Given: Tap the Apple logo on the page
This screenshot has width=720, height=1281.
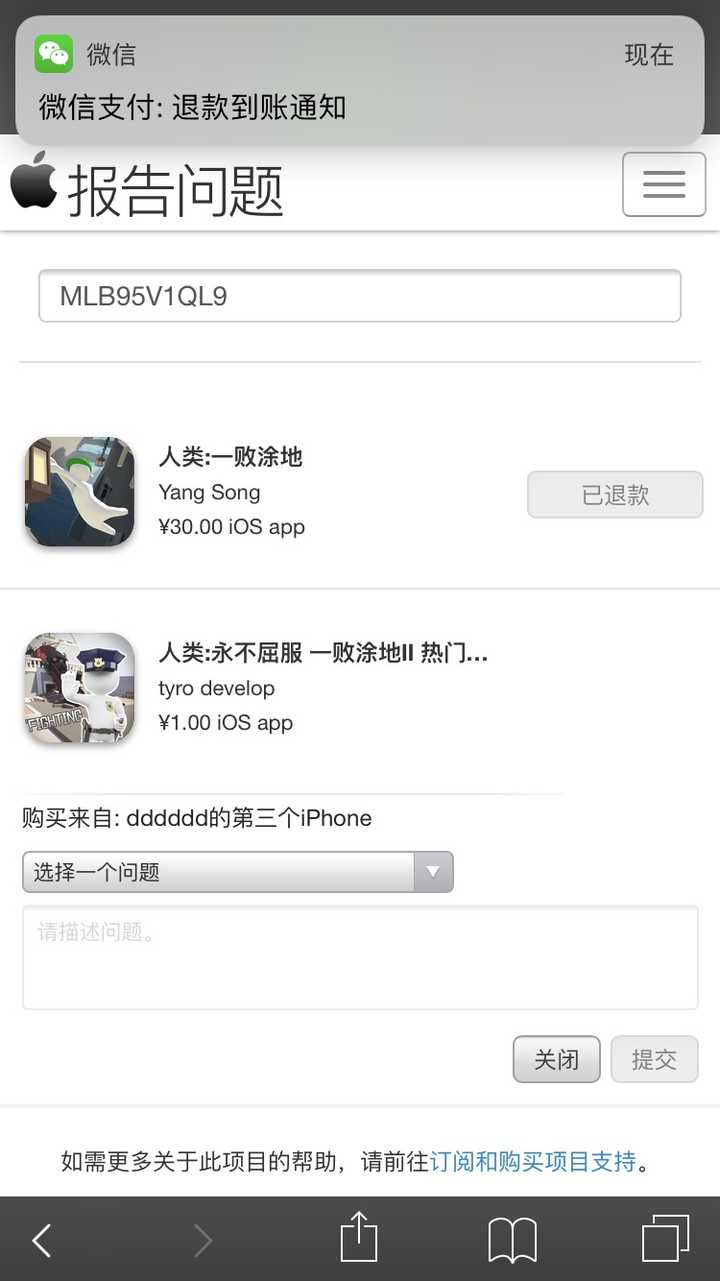Looking at the screenshot, I should 33,185.
